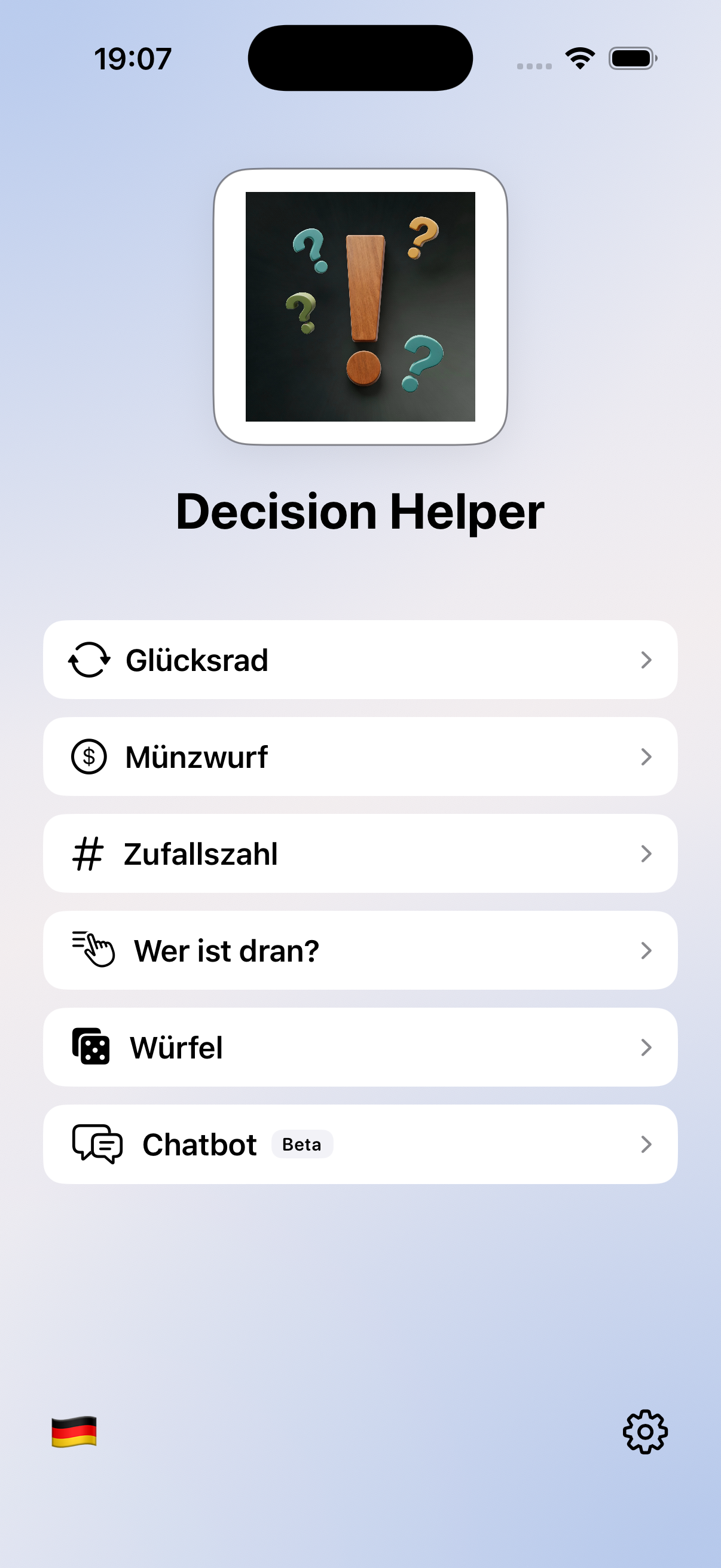
Task: Click the battery indicator in the status bar
Action: coord(631,57)
